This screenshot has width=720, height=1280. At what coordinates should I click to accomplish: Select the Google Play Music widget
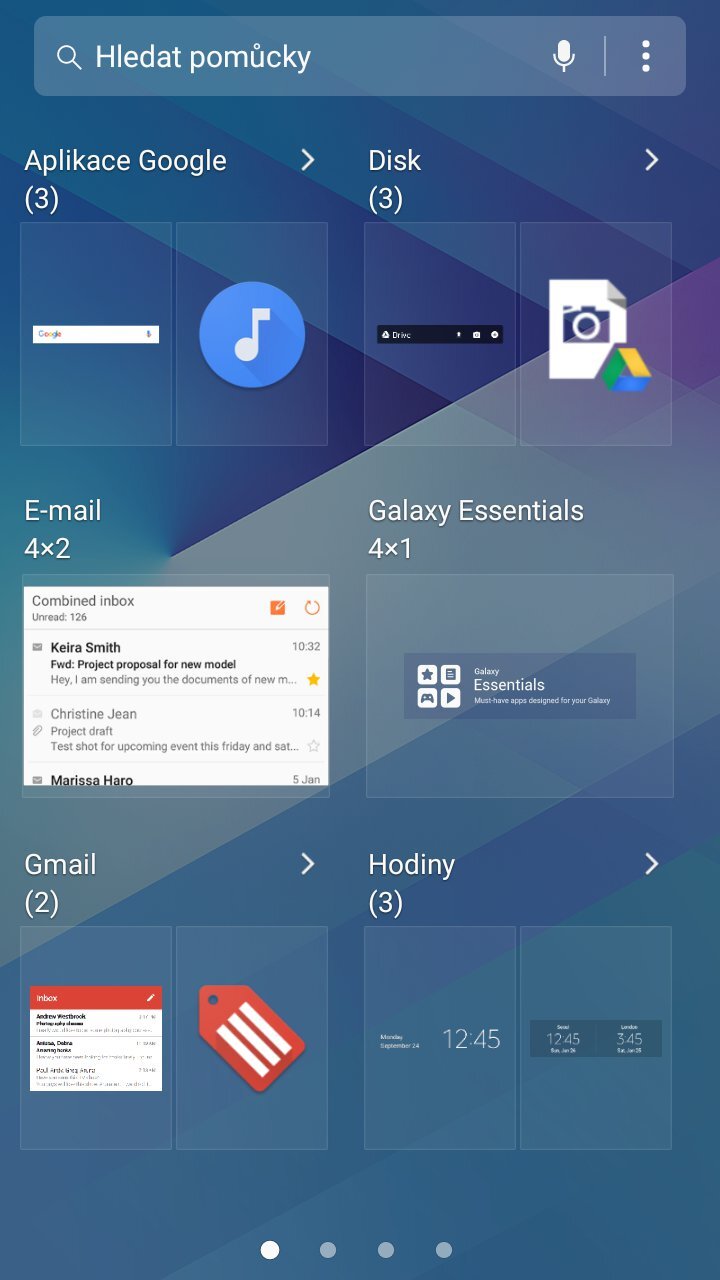pyautogui.click(x=251, y=333)
